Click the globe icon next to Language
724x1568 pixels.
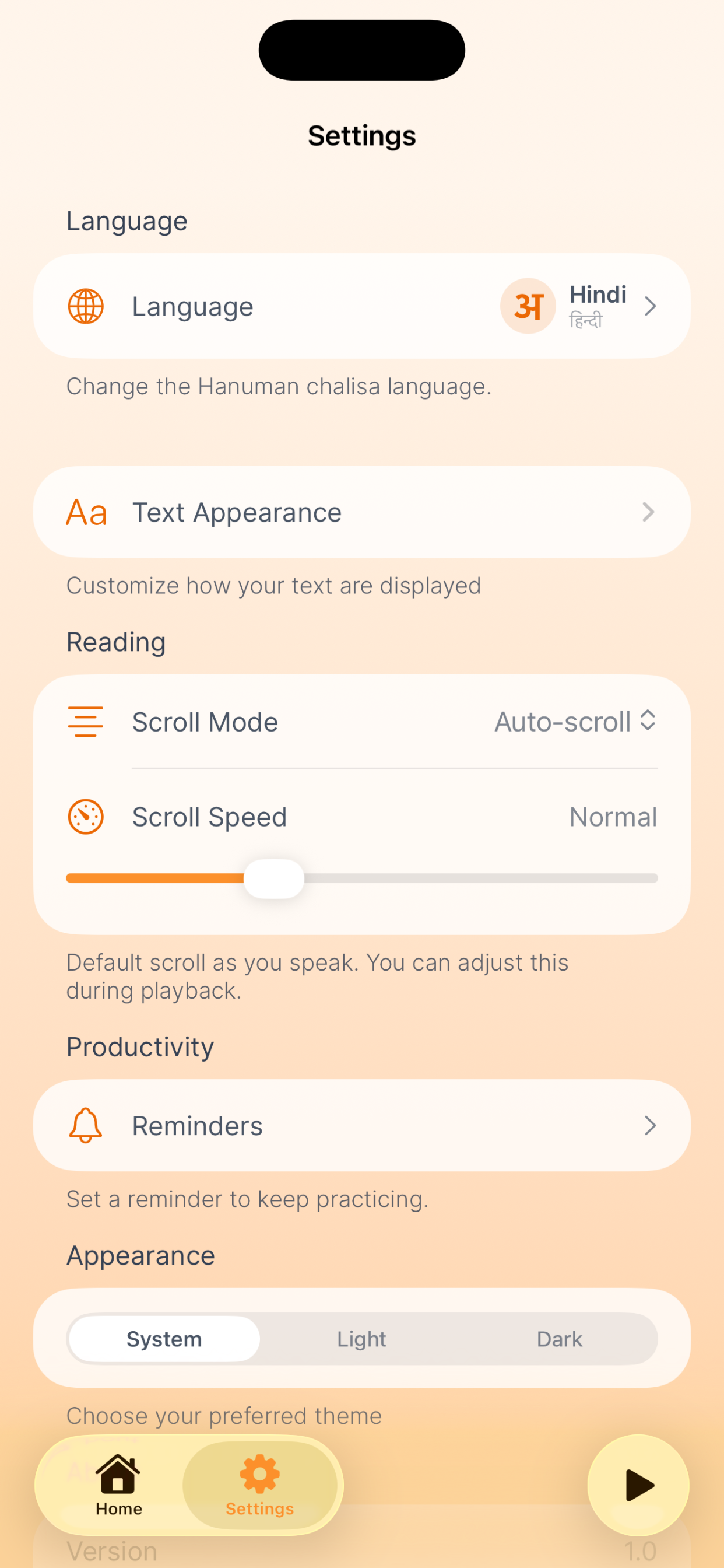point(86,306)
